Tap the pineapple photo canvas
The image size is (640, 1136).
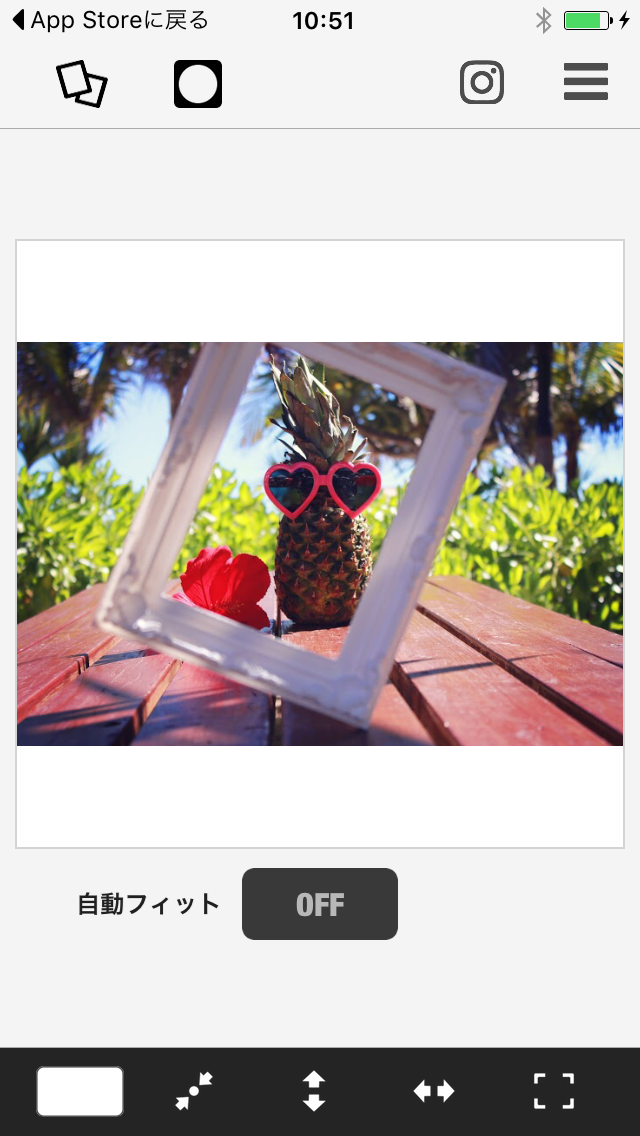tap(320, 544)
